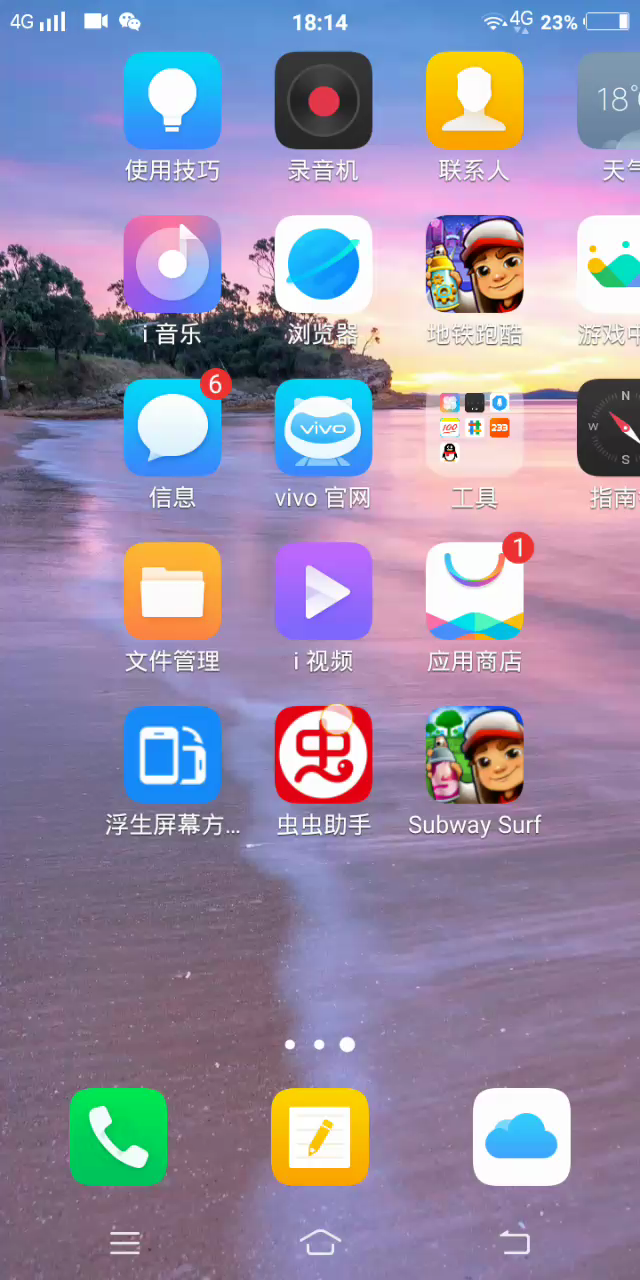
Task: Start the 地铁跑酷 game
Action: 474,264
